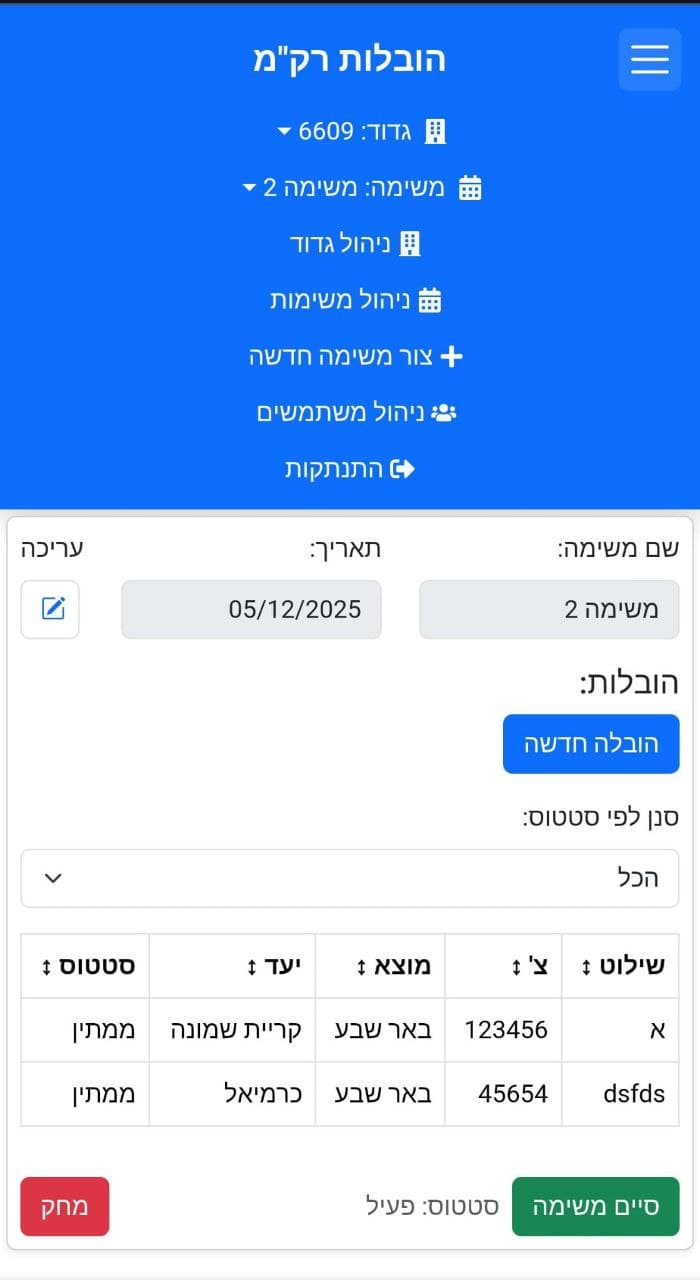The height and width of the screenshot is (1280, 700).
Task: Sort table by שילוט column
Action: click(x=621, y=966)
